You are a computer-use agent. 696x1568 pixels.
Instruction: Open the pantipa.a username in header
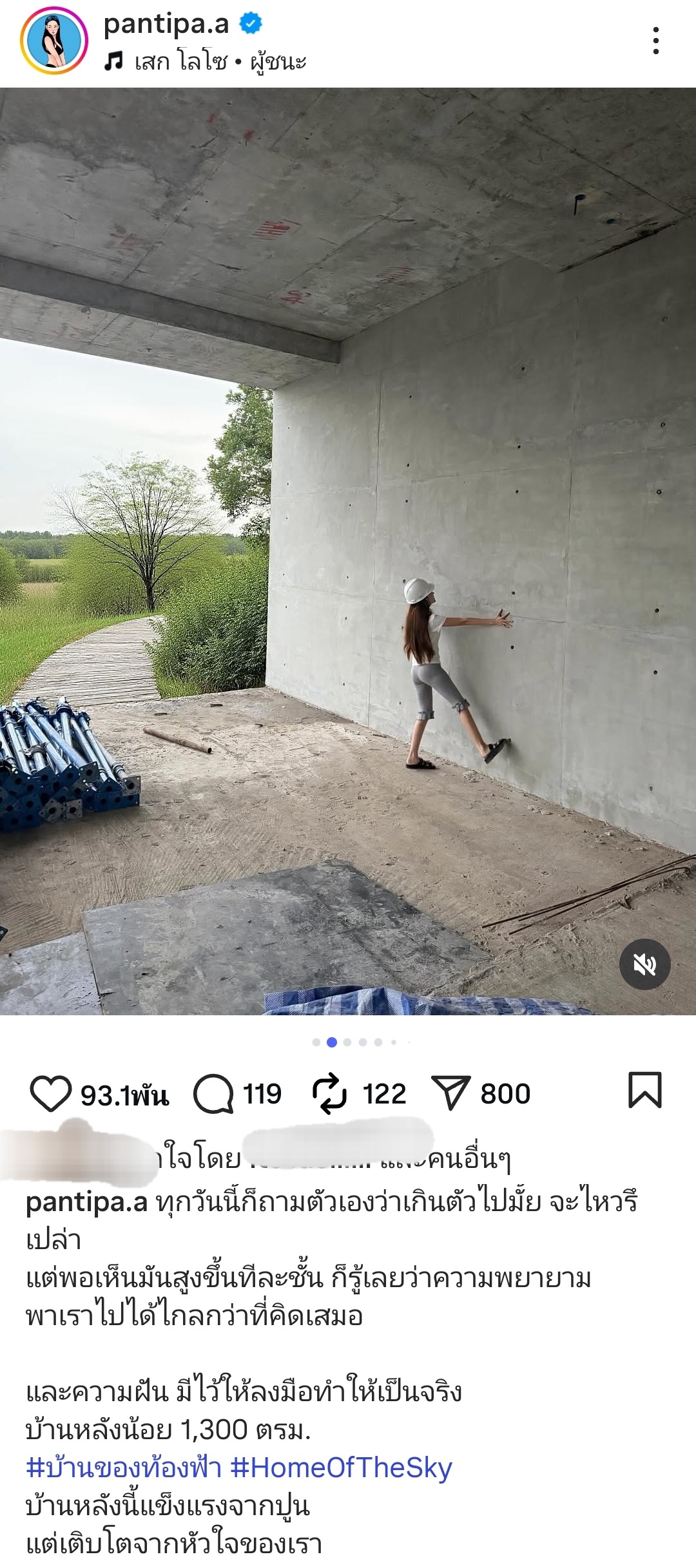[166, 24]
